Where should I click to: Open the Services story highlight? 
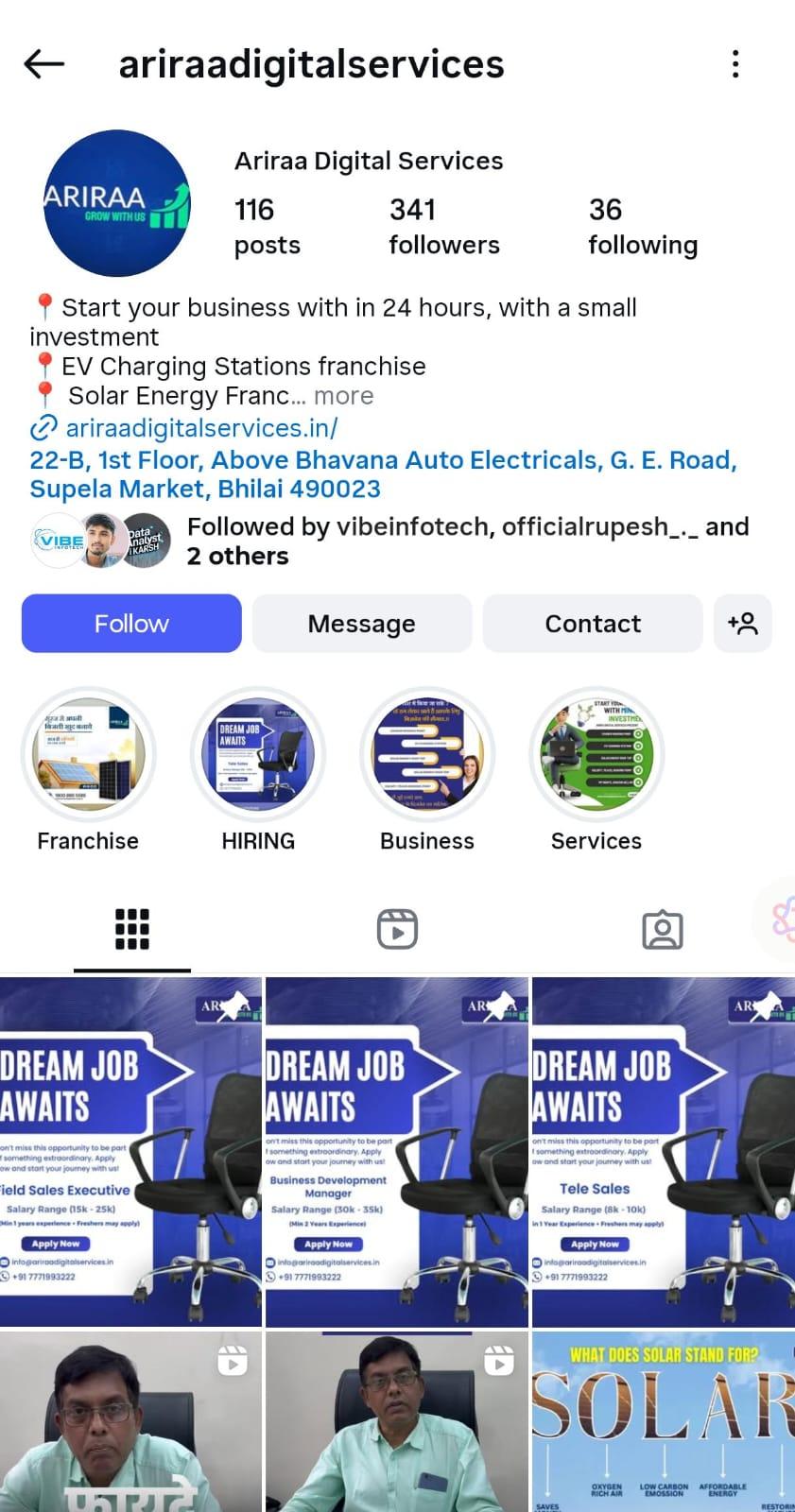pos(596,755)
